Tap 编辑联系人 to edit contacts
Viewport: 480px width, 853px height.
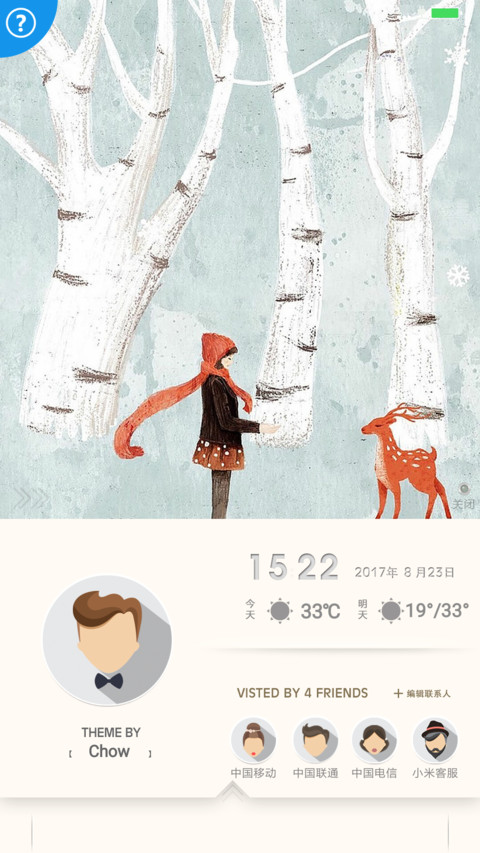coord(422,693)
